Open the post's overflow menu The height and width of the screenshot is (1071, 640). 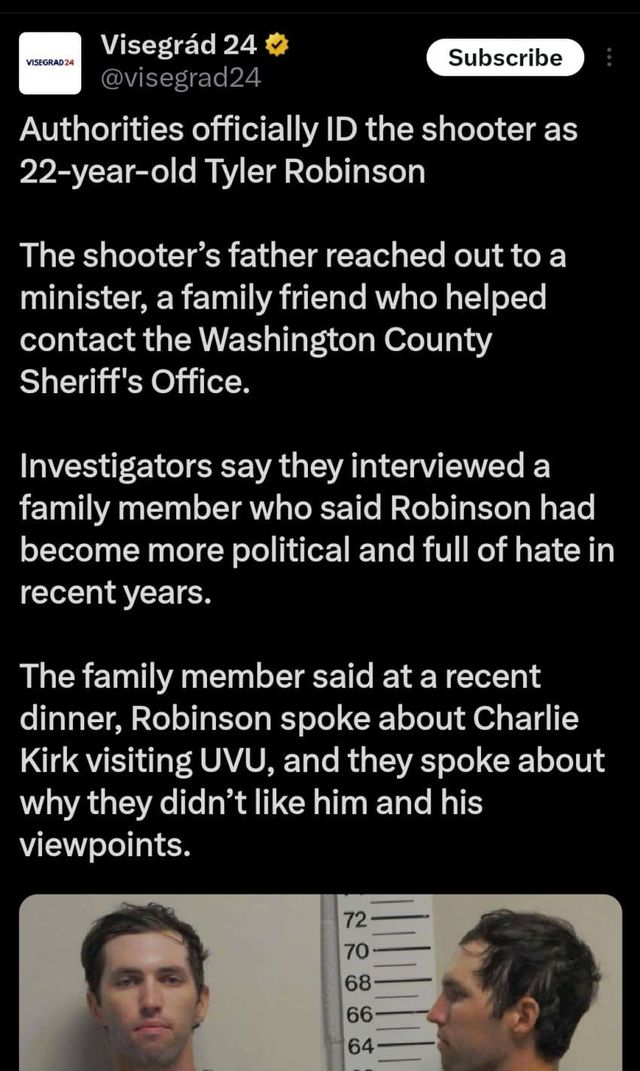coord(610,58)
